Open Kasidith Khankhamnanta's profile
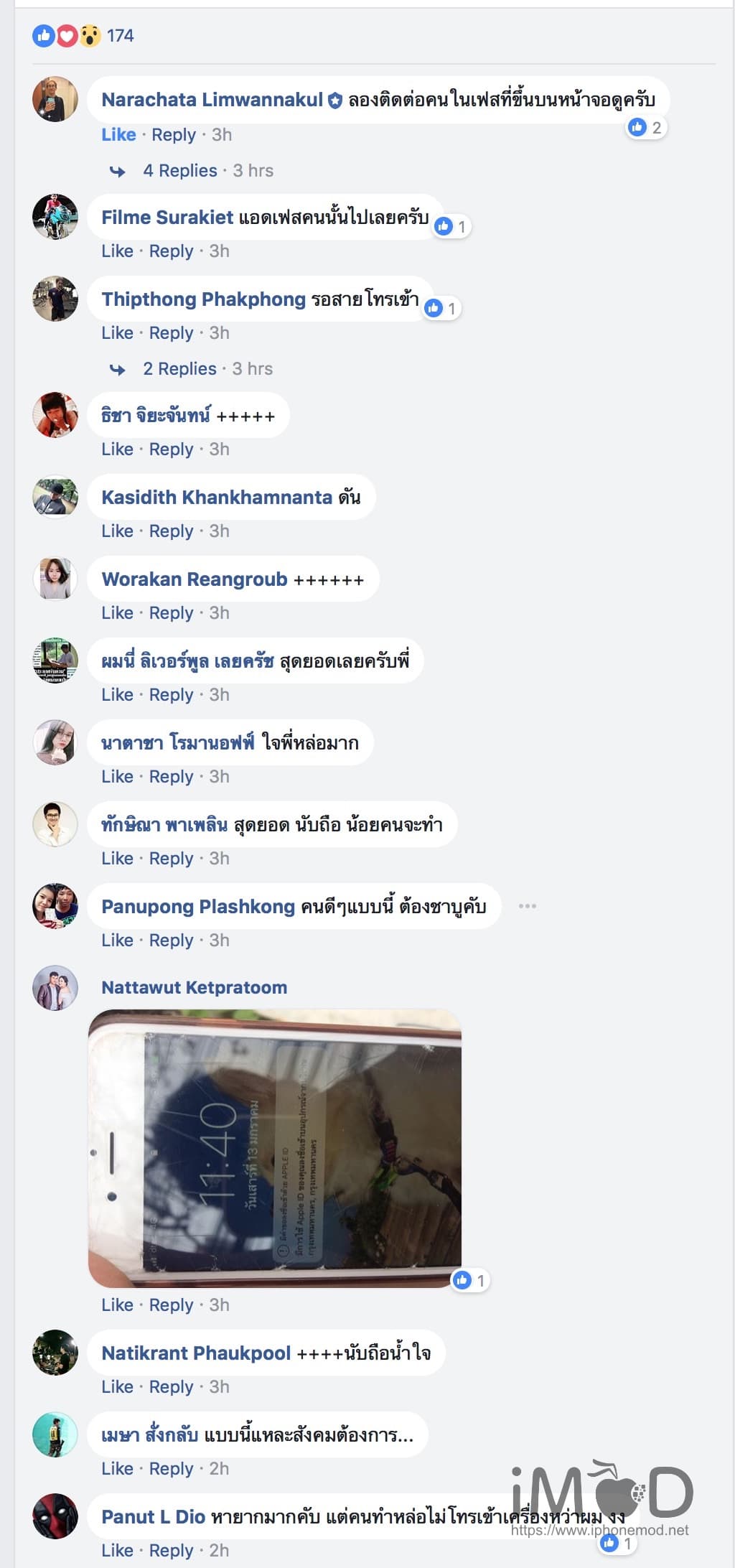 tap(216, 498)
